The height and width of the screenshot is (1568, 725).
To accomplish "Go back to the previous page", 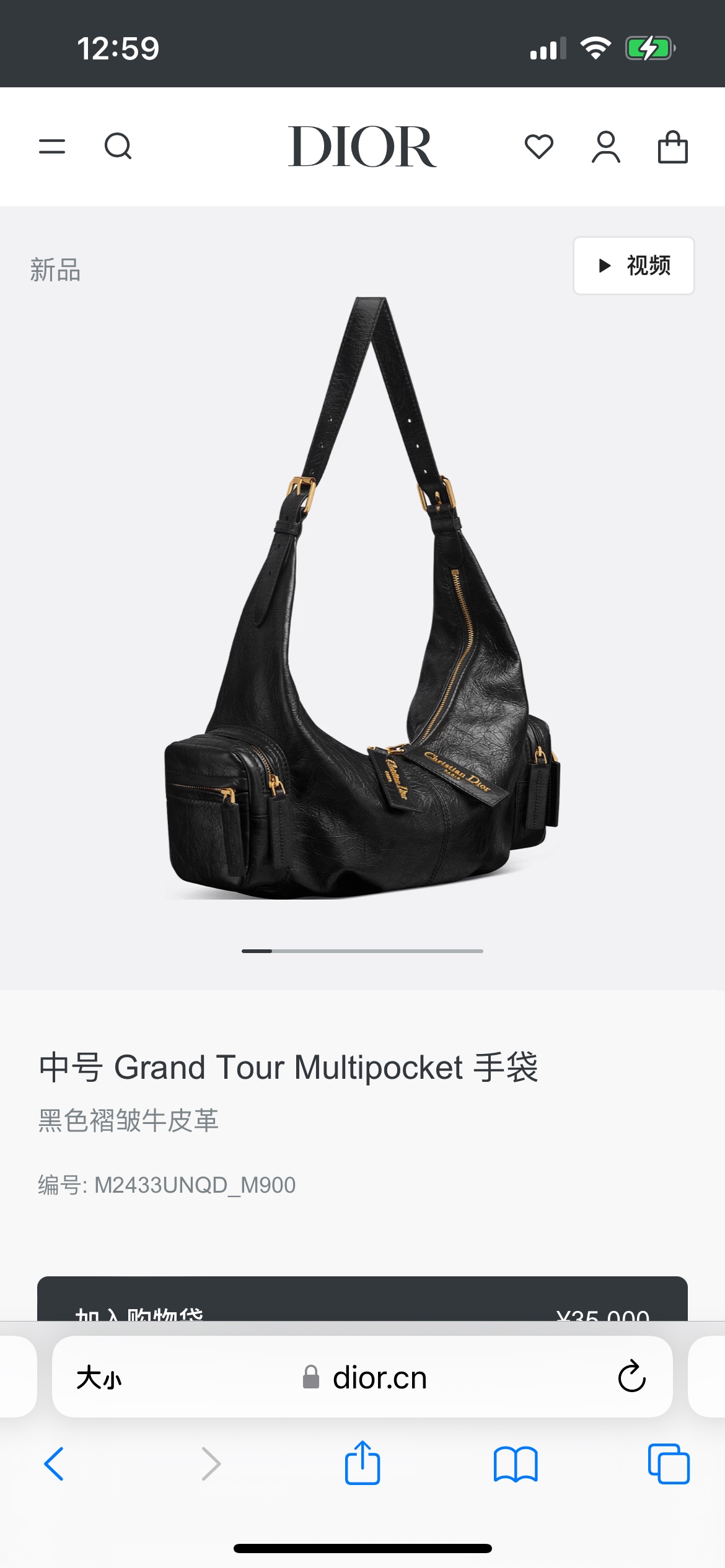I will (x=55, y=1464).
